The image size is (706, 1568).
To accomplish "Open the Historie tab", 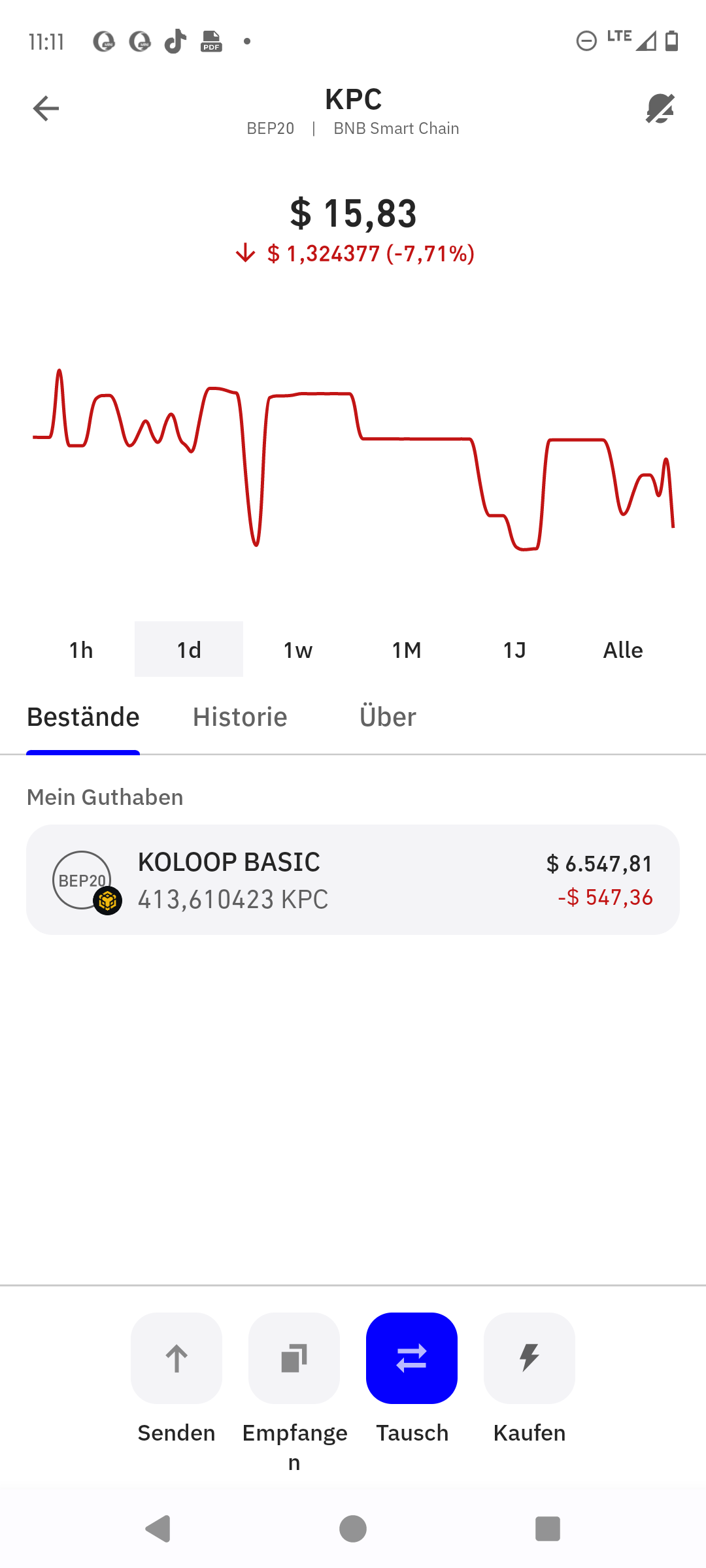I will [x=240, y=717].
